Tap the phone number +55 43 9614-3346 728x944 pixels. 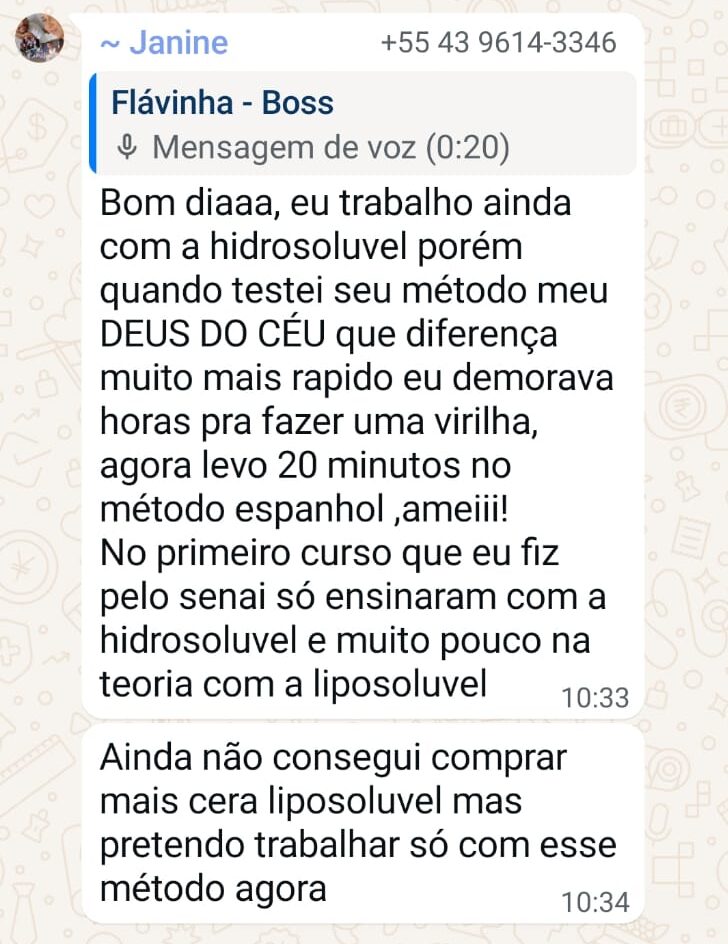tap(498, 43)
